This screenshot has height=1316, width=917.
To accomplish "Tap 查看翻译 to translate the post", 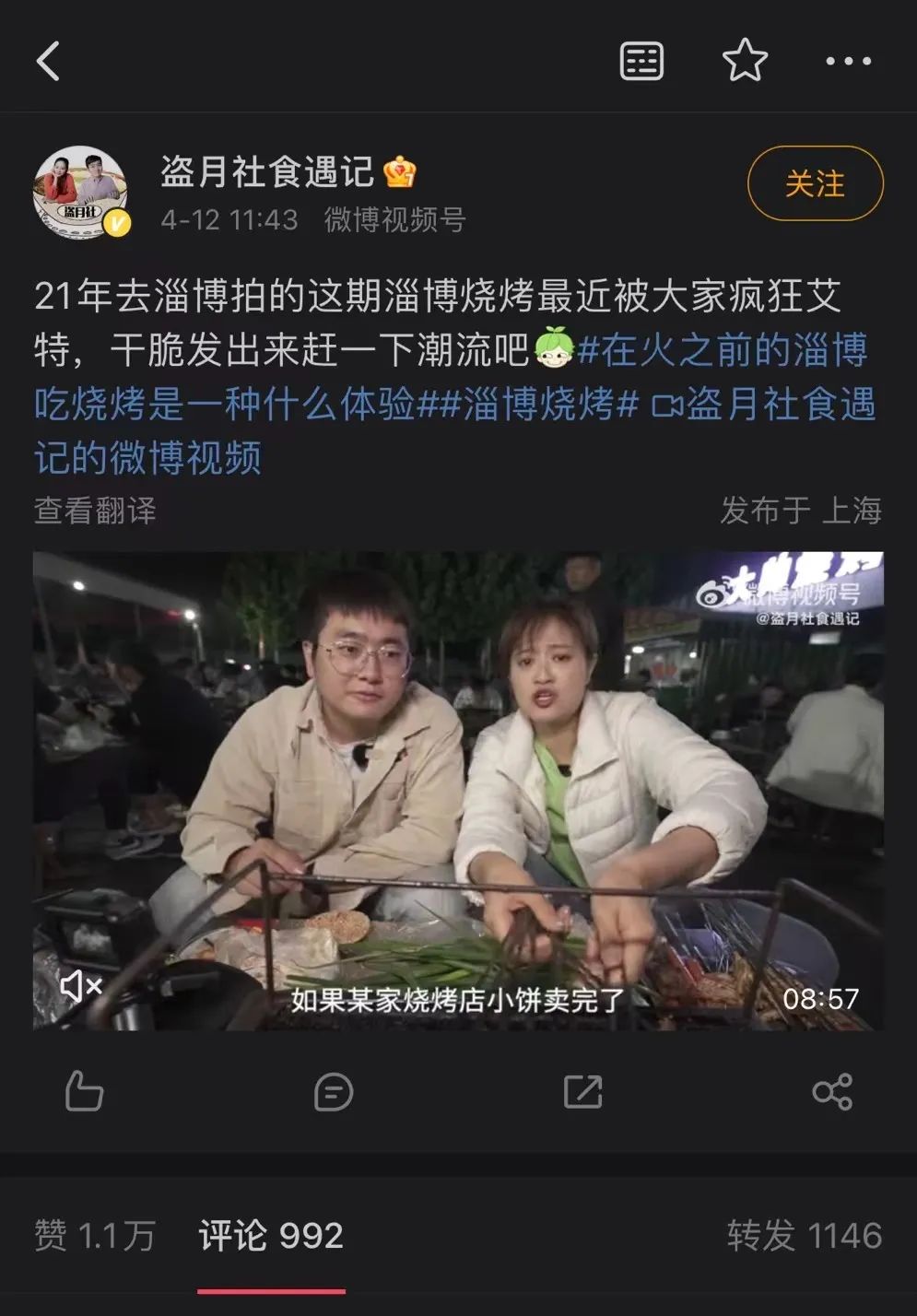I will (95, 510).
